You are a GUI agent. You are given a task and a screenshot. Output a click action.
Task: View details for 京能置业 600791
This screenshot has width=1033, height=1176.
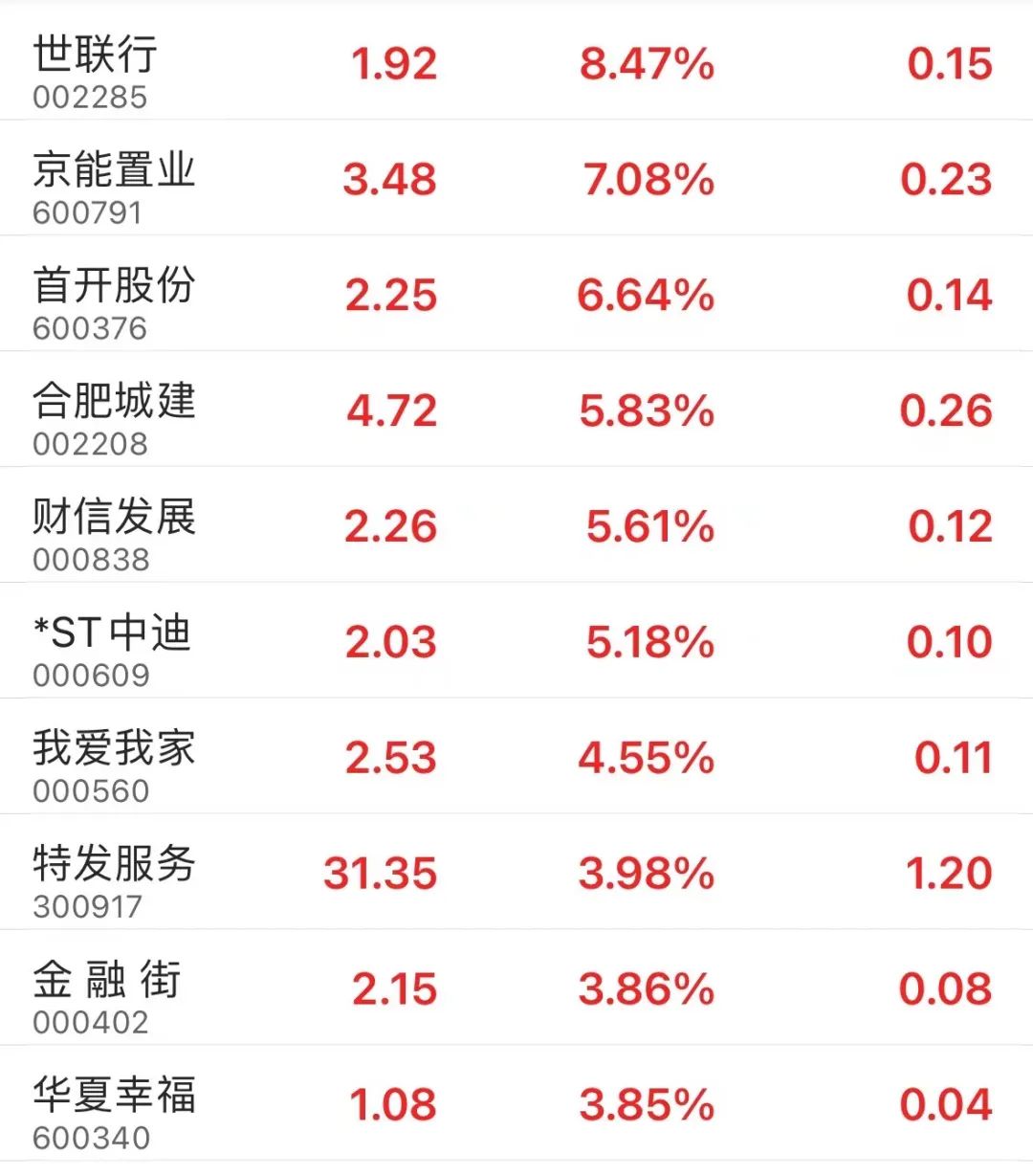point(113,185)
